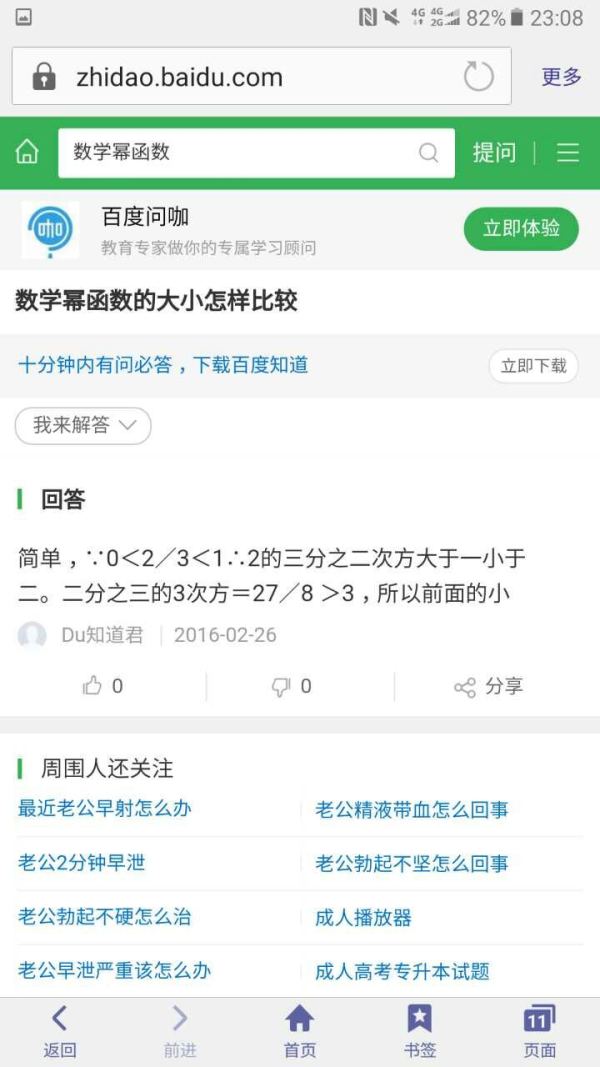Screen dimensions: 600x1067
Task: Open link 成人播放器
Action: coord(363,917)
